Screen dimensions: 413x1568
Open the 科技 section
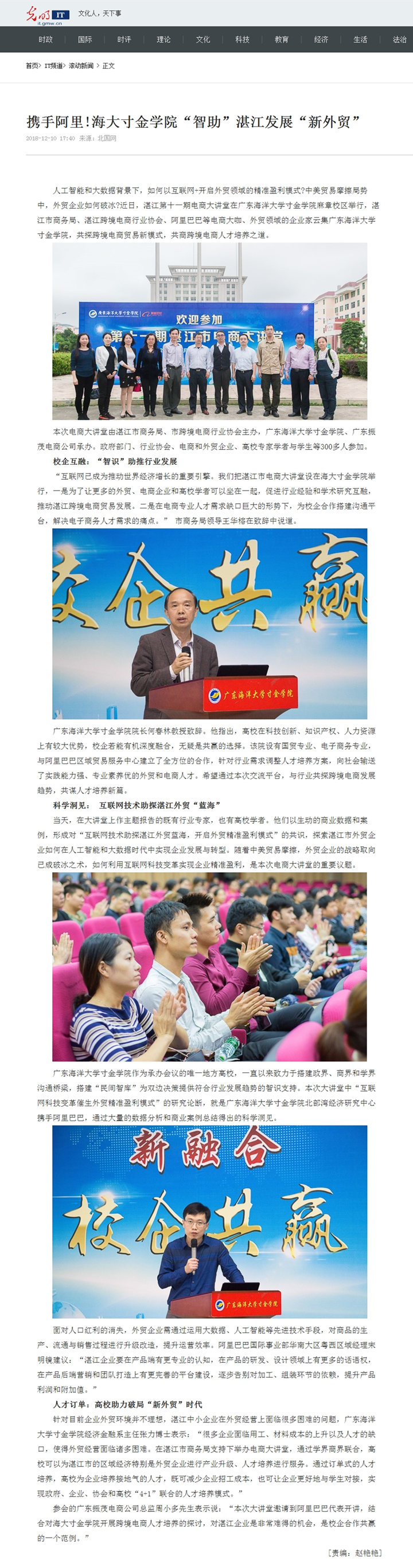coord(243,40)
